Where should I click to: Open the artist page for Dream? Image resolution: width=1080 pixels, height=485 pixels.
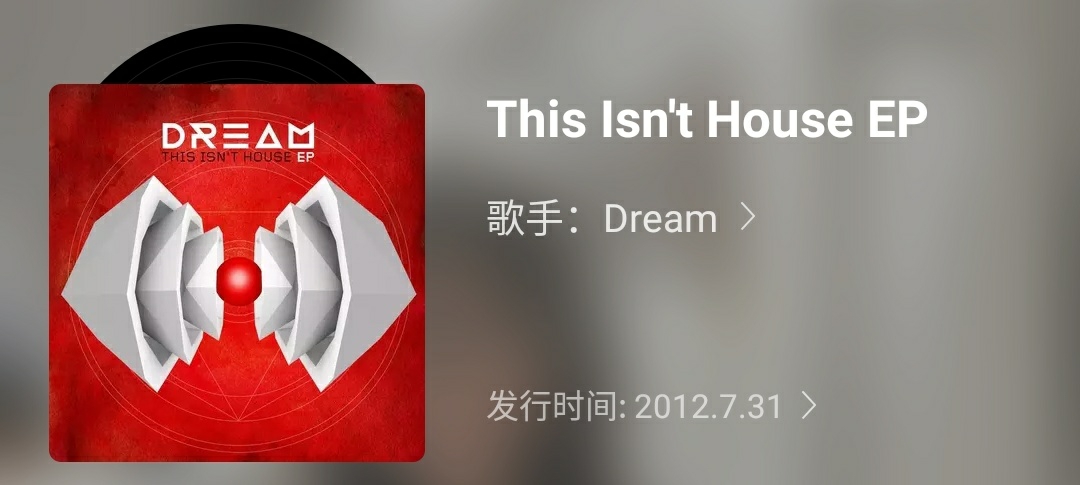click(x=620, y=219)
